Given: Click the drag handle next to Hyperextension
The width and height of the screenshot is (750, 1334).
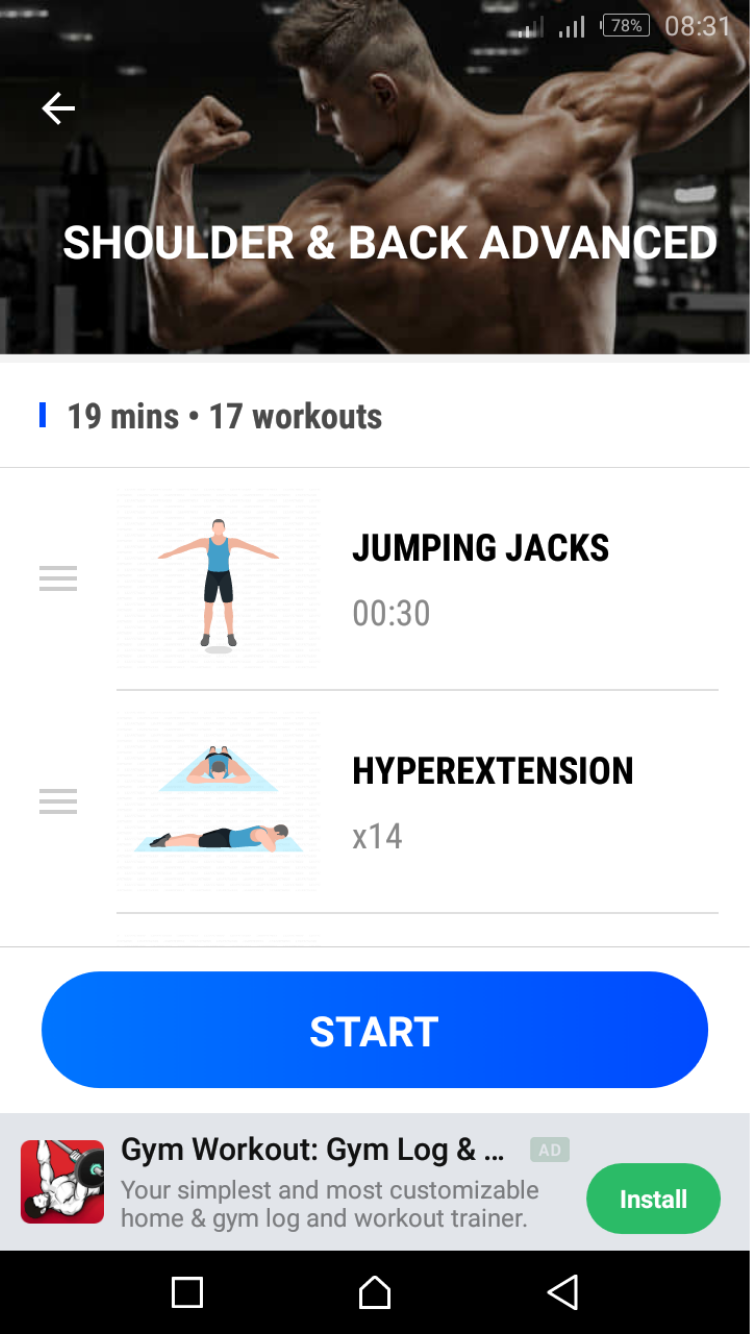Looking at the screenshot, I should tap(57, 800).
